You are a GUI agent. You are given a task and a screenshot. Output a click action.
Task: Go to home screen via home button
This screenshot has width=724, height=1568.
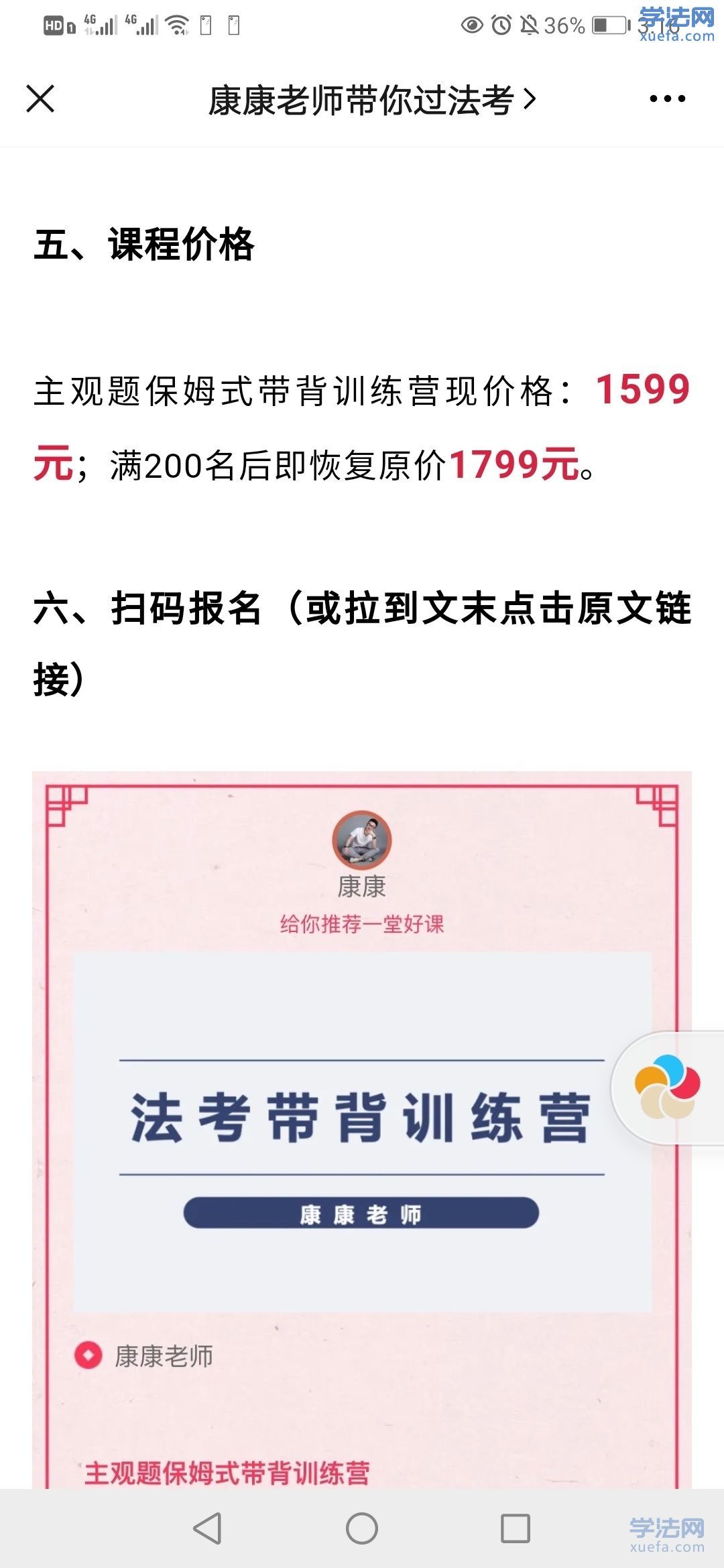362,1528
